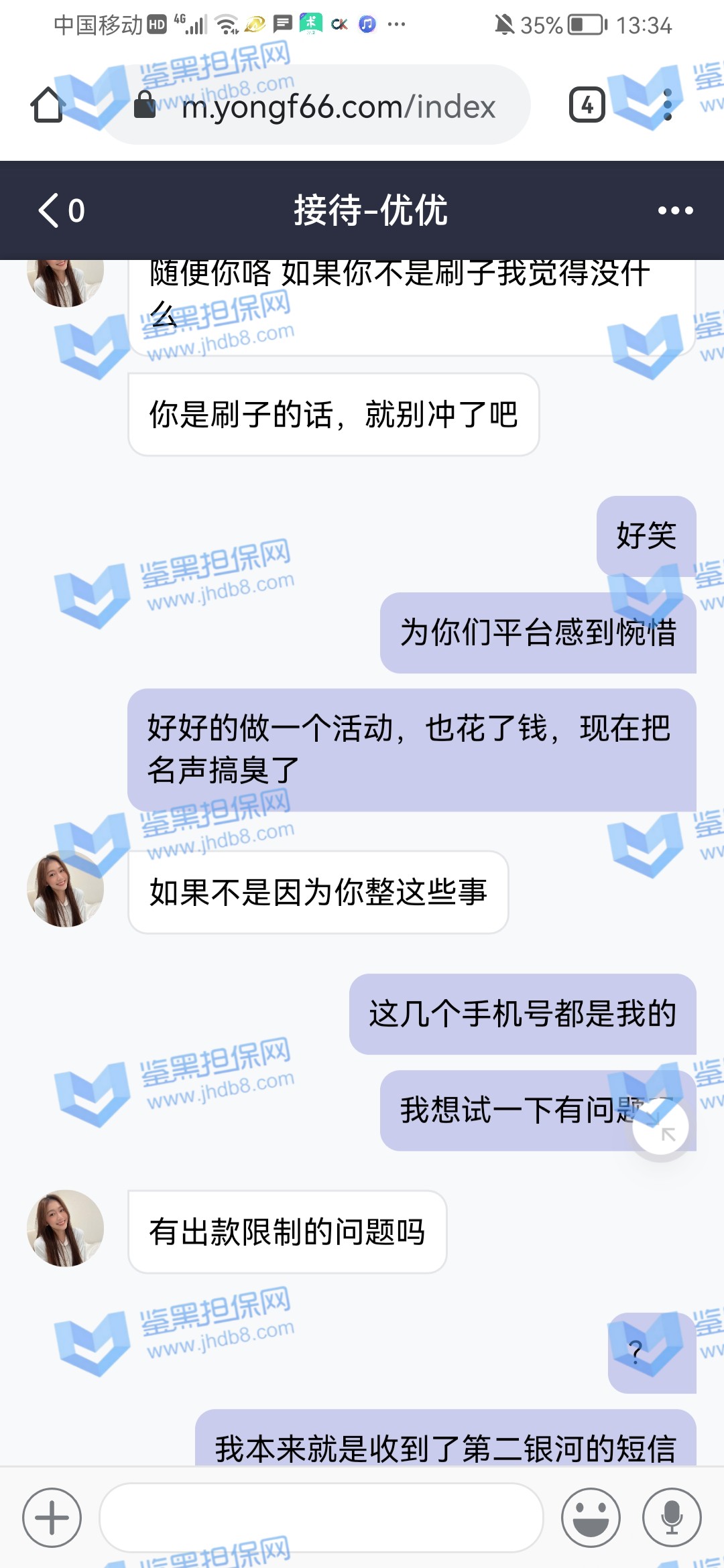Focus the chat message input field
This screenshot has width=724, height=1568.
point(320,1518)
